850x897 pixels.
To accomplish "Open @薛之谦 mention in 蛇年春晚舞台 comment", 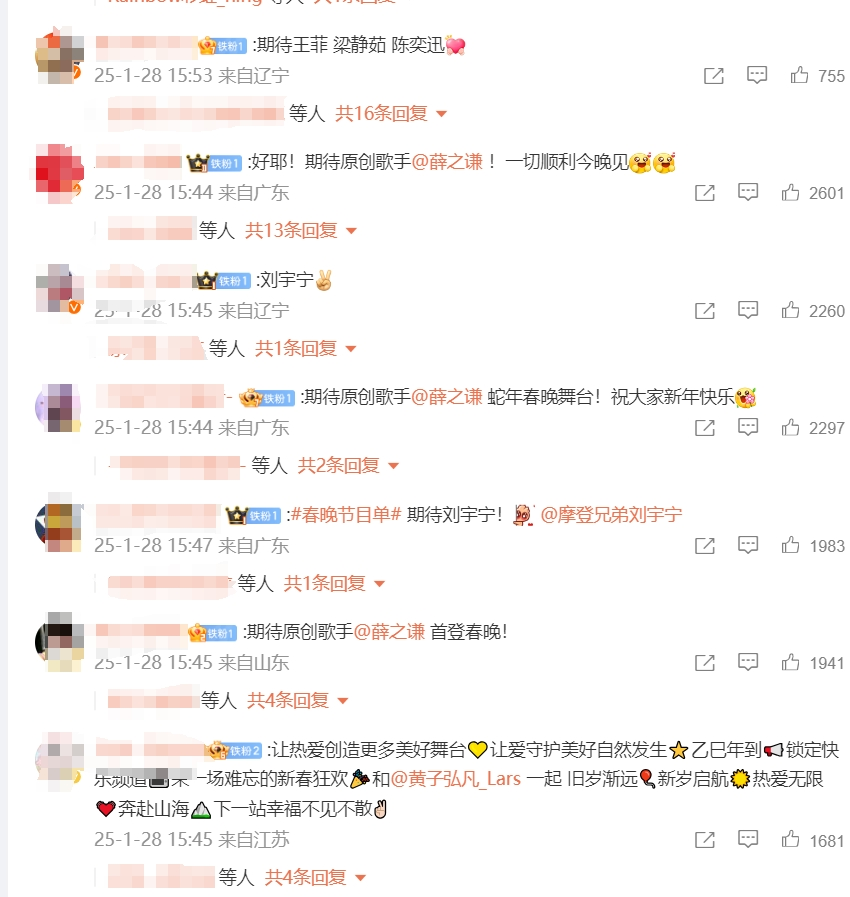I will [447, 397].
